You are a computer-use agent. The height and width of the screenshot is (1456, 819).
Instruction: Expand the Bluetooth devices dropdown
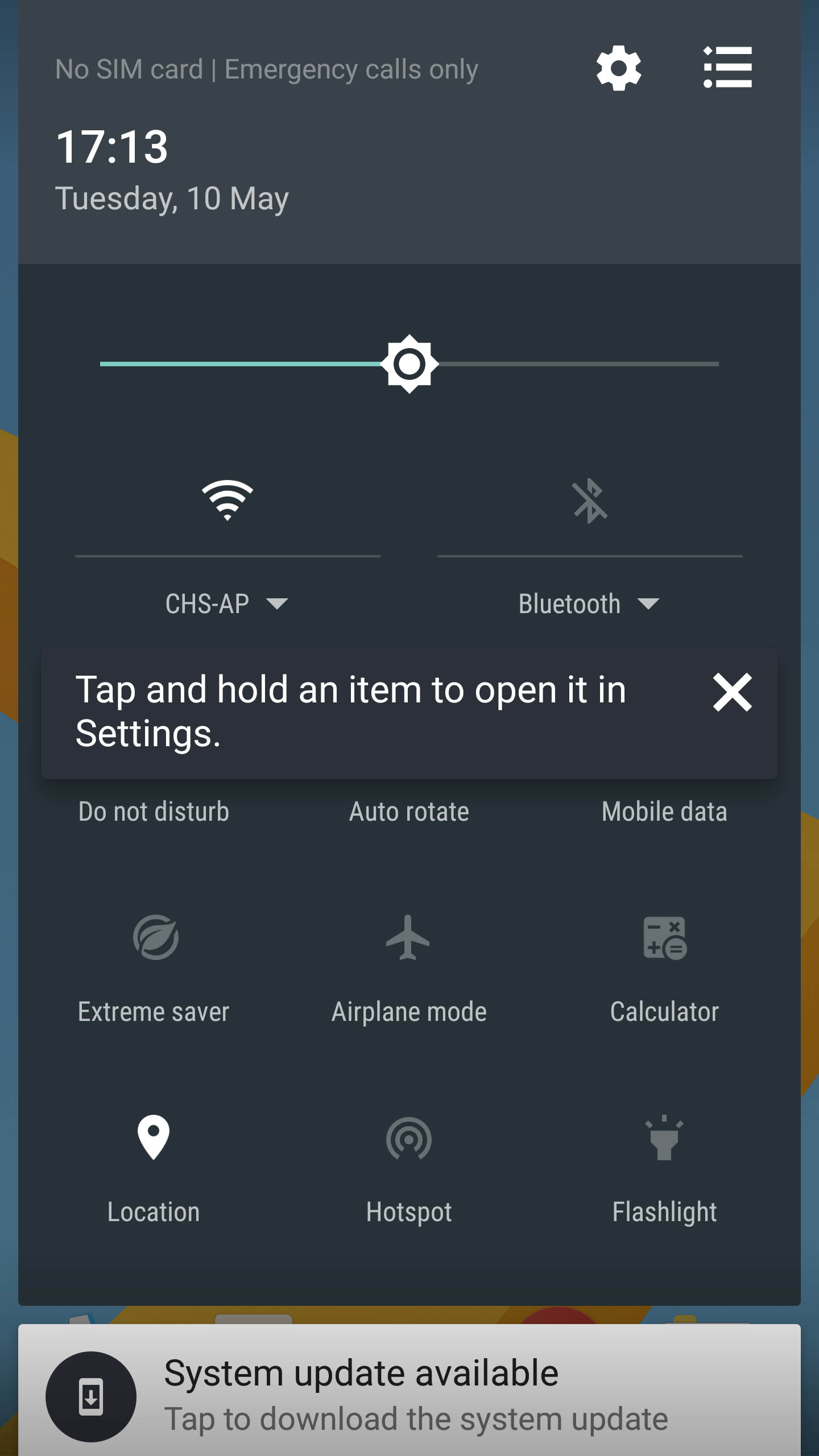click(589, 603)
